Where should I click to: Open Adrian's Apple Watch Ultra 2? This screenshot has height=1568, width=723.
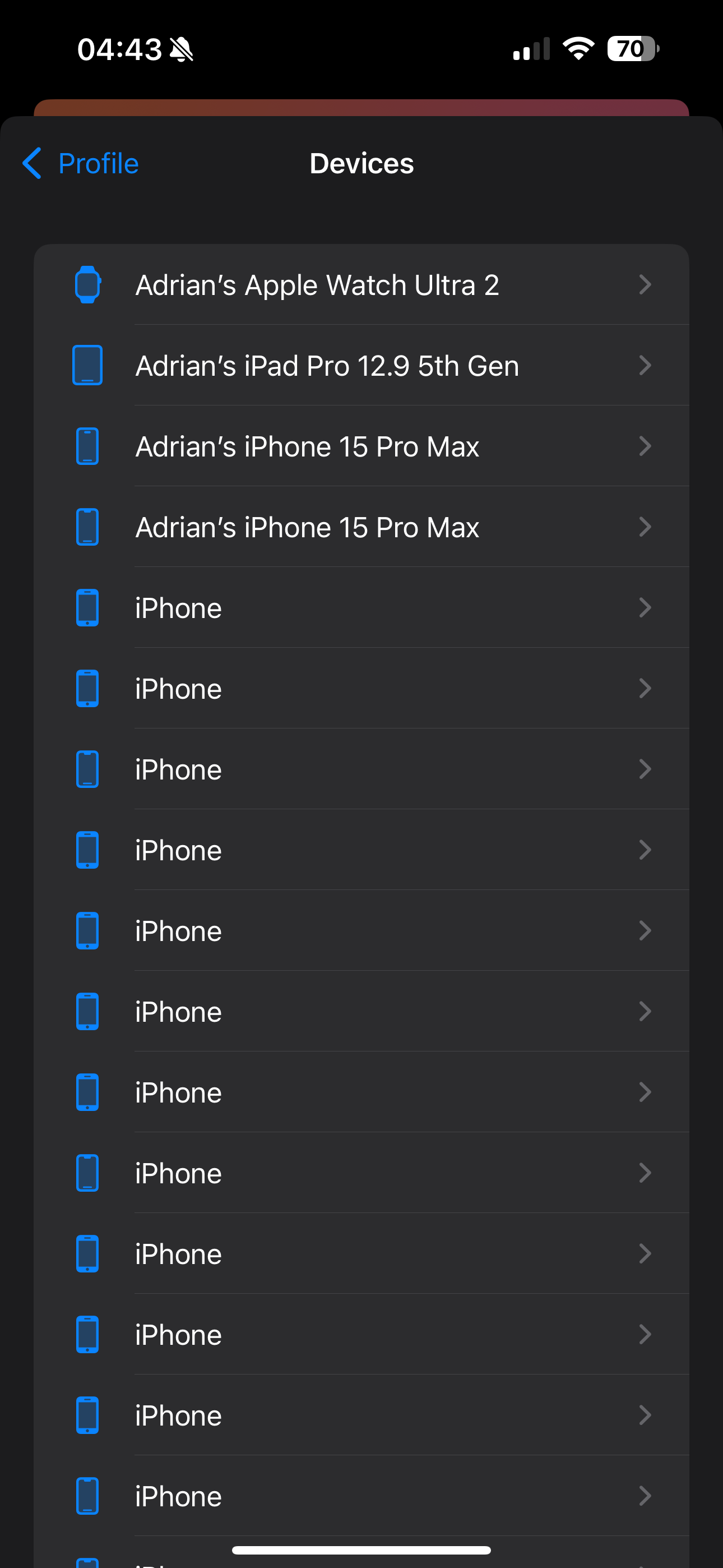pos(361,285)
